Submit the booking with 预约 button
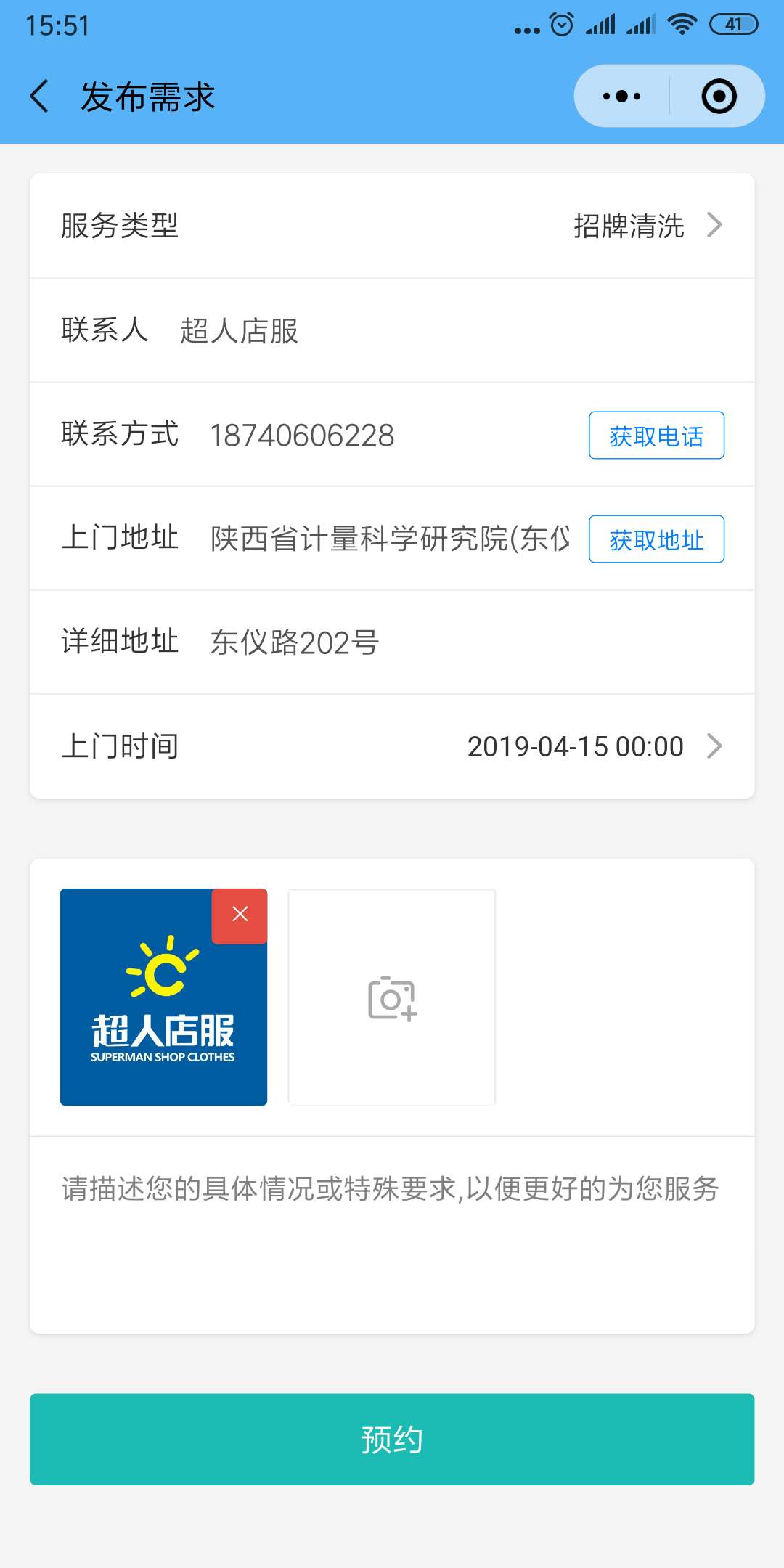 click(392, 1439)
